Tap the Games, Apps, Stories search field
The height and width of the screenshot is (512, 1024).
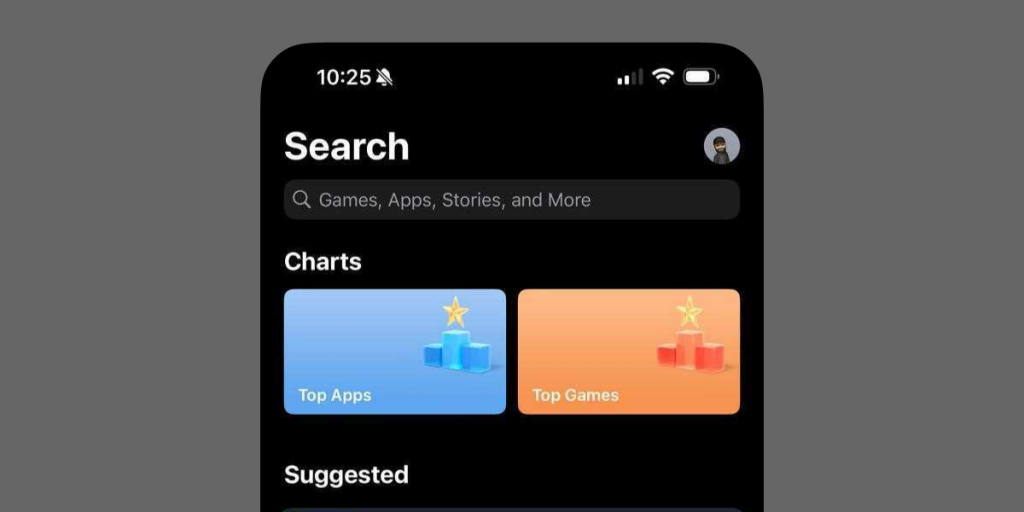tap(511, 200)
